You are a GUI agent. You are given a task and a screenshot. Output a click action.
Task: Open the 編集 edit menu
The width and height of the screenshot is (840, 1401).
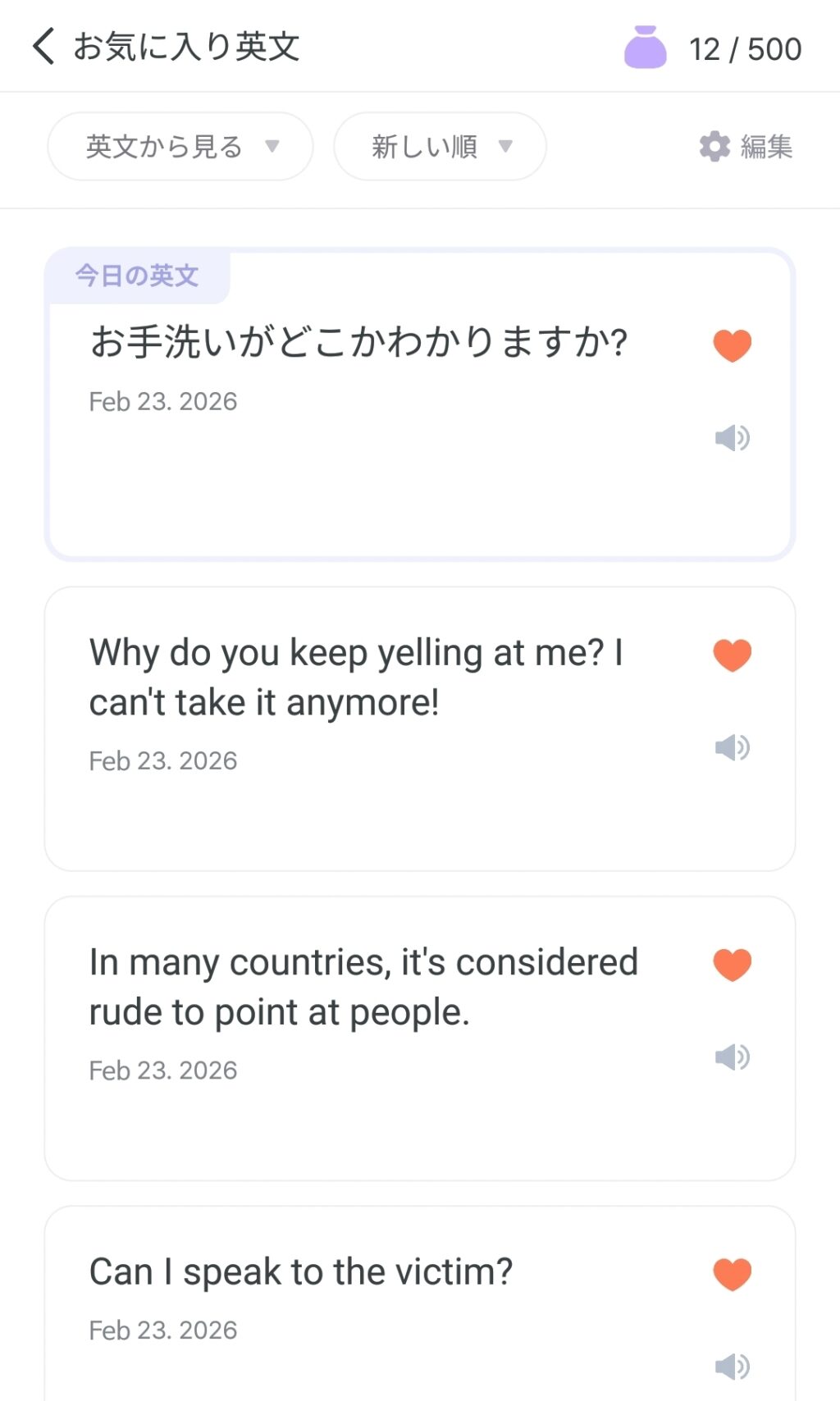[x=767, y=148]
